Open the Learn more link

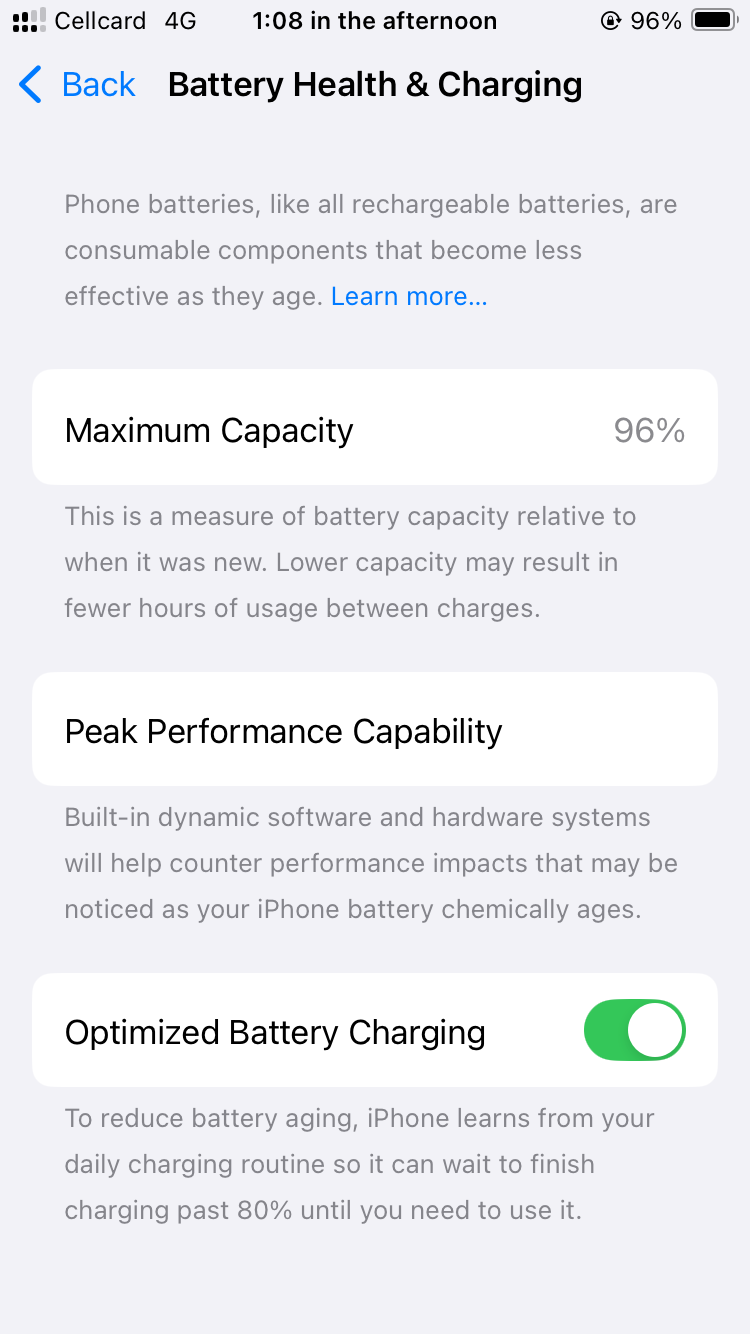tap(409, 297)
